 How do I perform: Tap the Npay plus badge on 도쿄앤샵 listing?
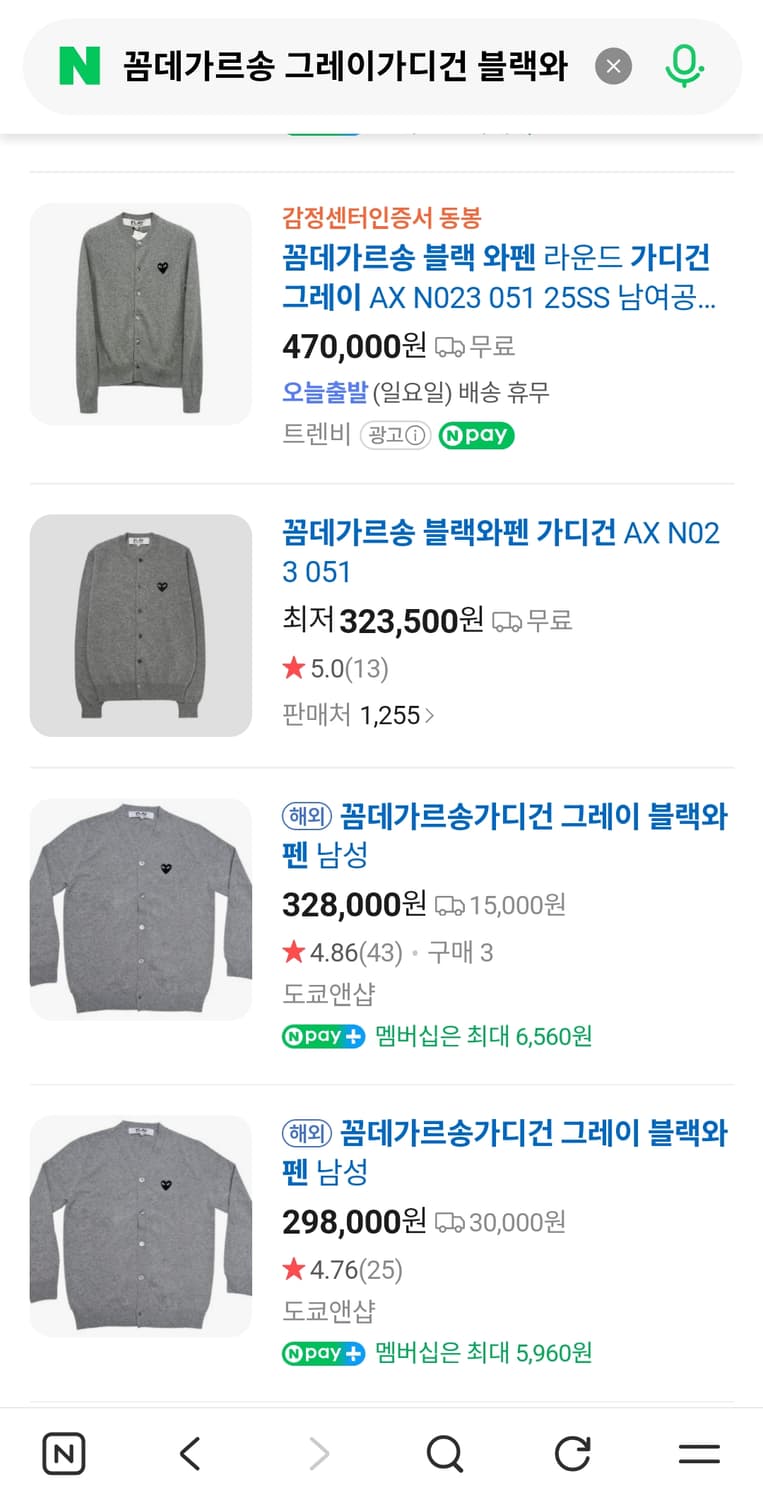point(322,1038)
